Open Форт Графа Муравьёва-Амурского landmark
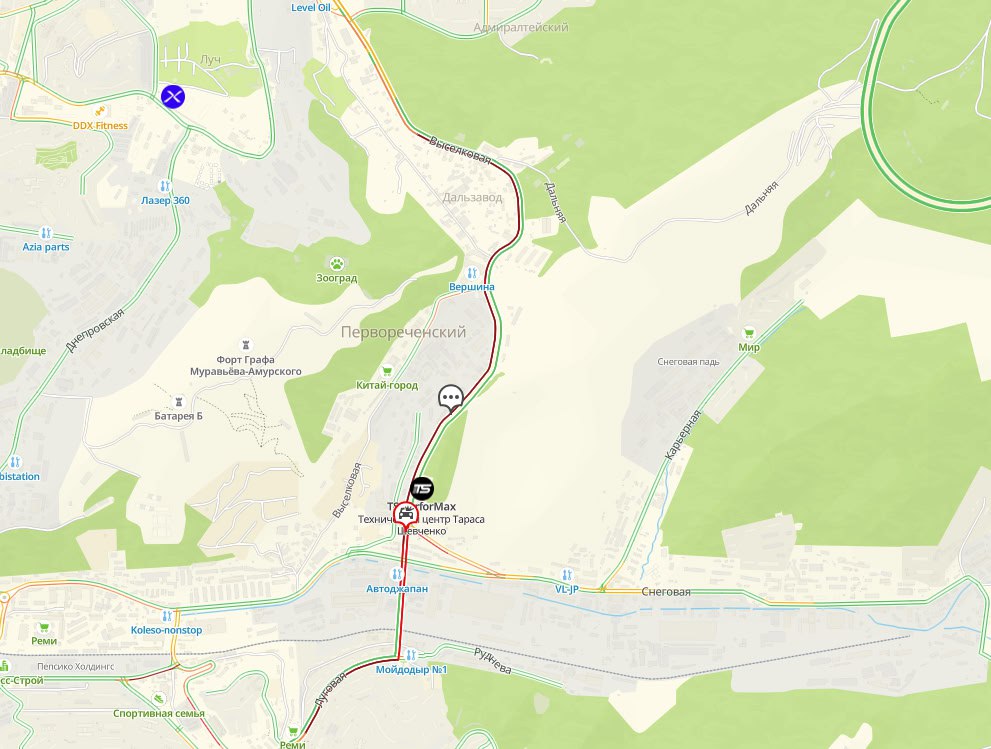 coord(246,343)
